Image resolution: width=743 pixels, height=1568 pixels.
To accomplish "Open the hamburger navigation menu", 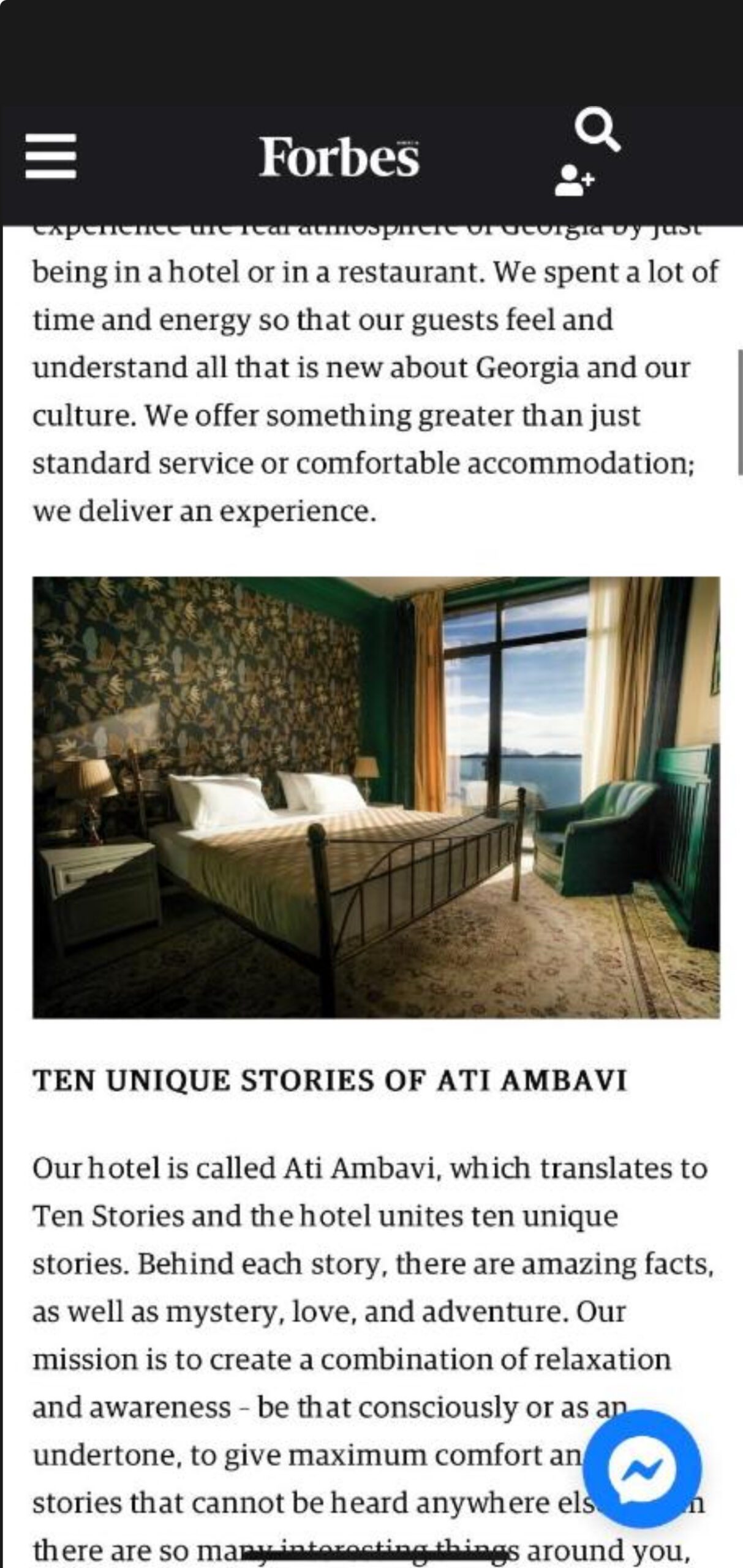I will 51,156.
